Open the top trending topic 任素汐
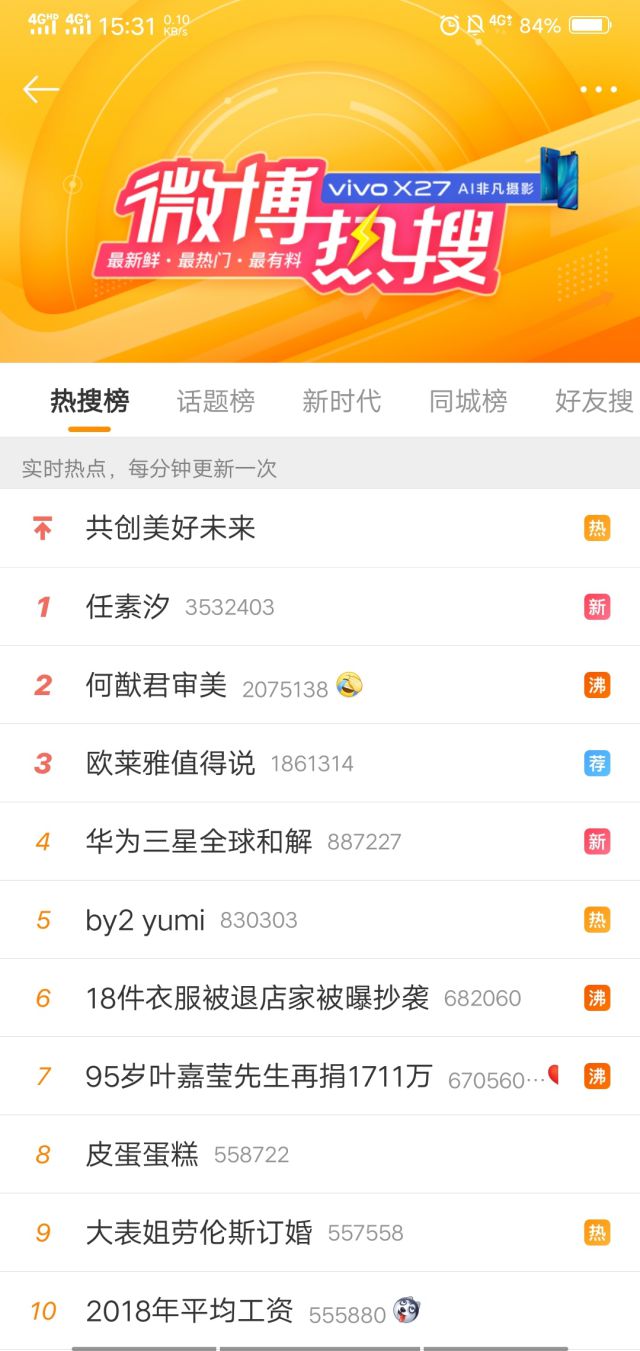Viewport: 640px width, 1351px height. (128, 606)
